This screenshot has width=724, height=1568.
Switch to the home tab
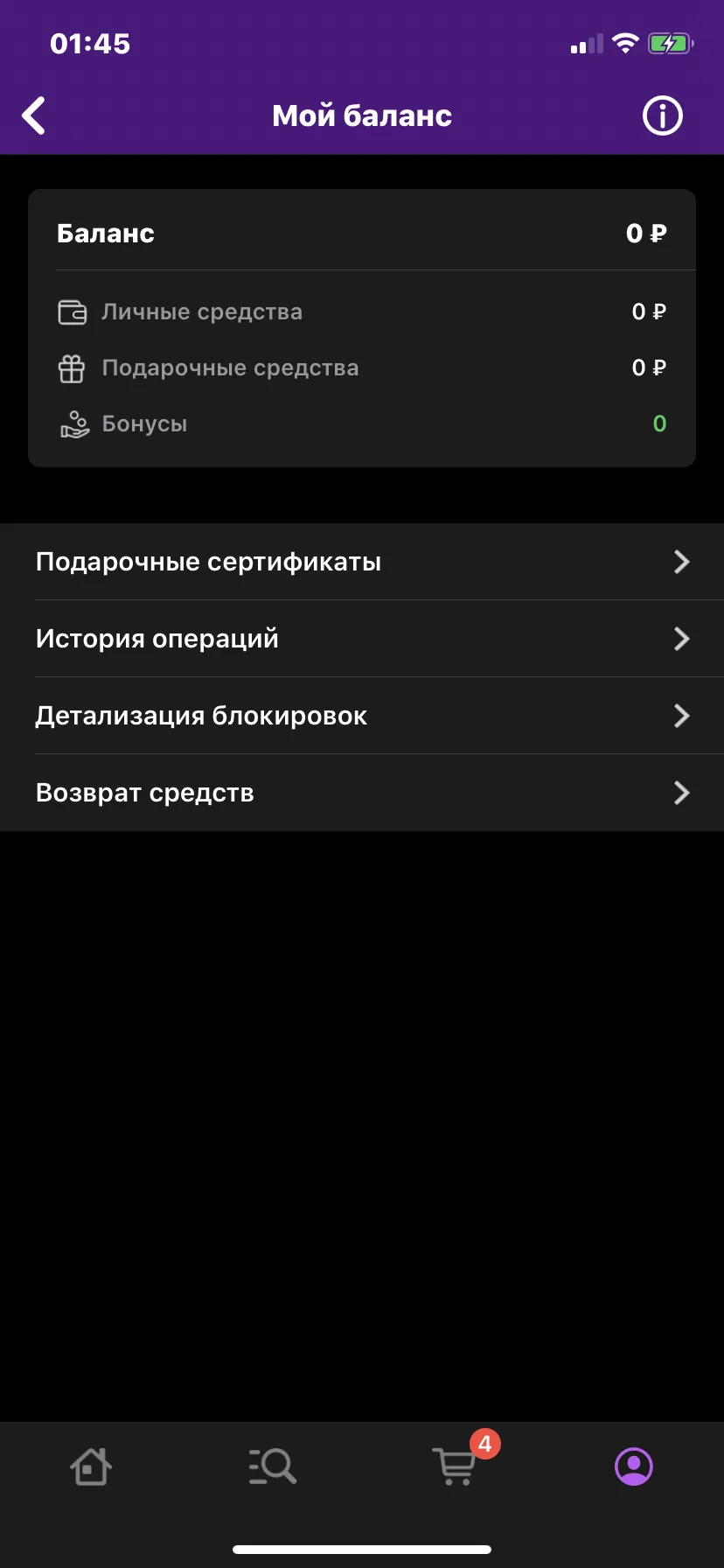[91, 1466]
